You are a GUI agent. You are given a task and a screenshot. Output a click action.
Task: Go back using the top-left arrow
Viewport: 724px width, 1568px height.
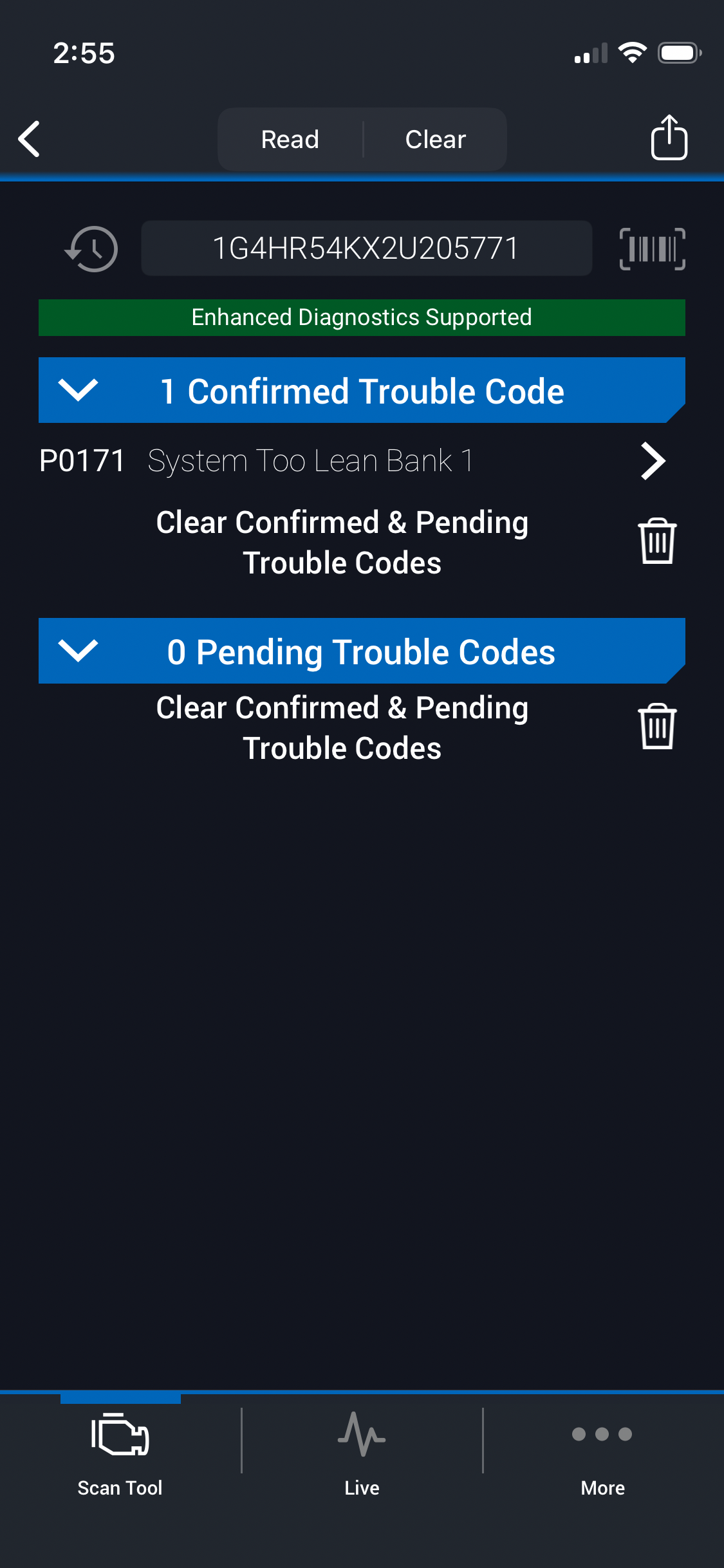pos(30,139)
